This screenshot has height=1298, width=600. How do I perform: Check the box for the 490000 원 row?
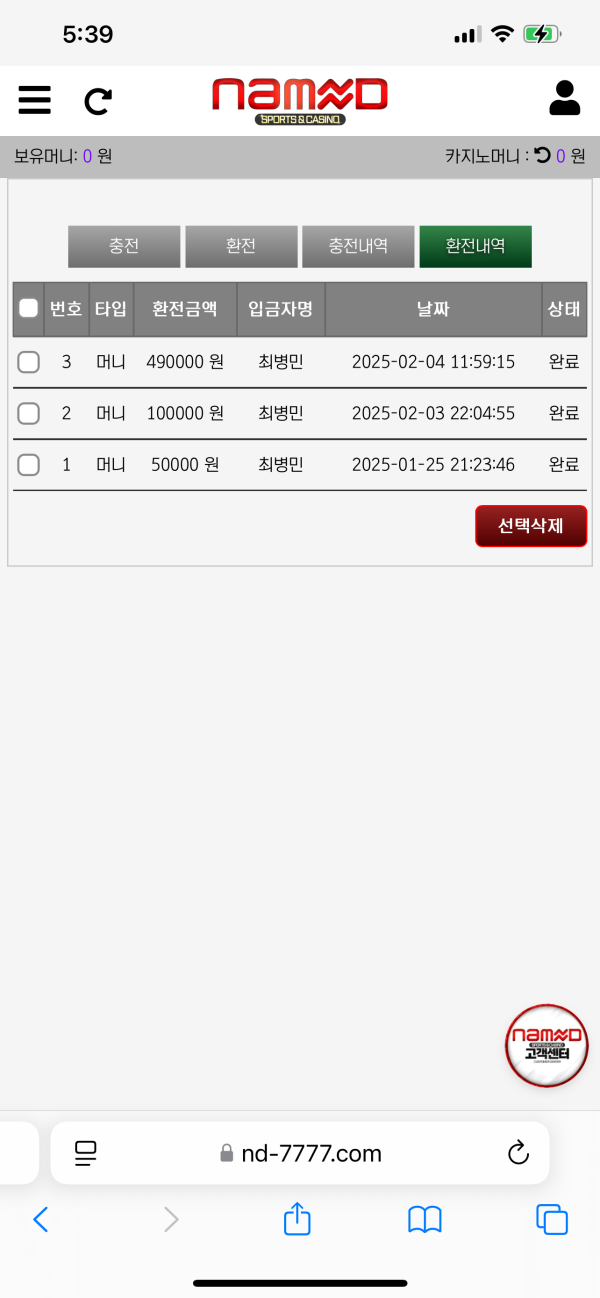click(29, 362)
